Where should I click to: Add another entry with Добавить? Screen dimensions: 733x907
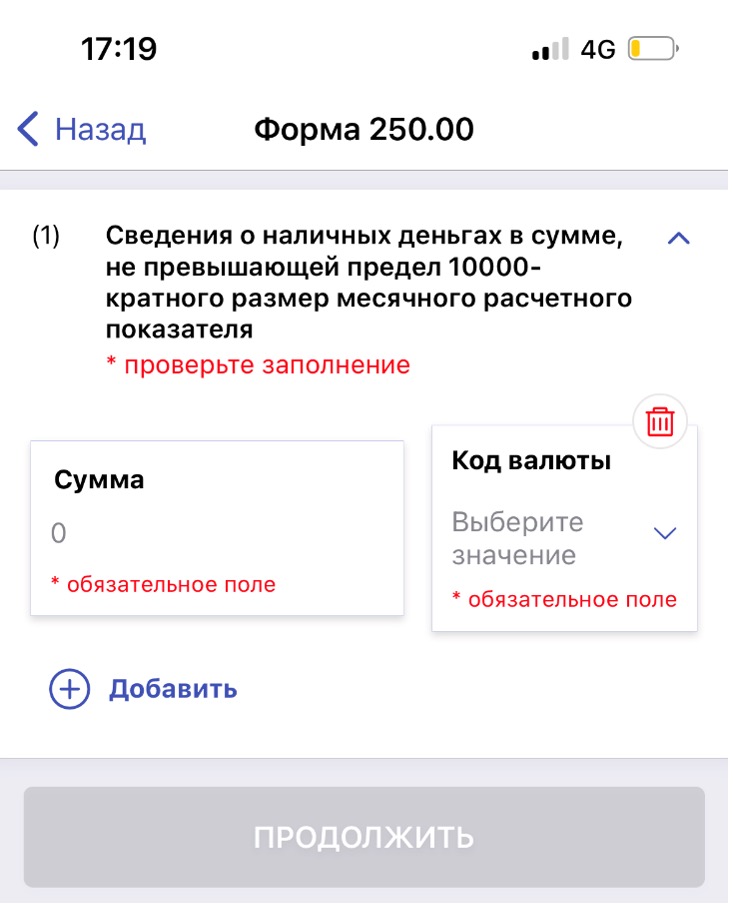tap(144, 689)
